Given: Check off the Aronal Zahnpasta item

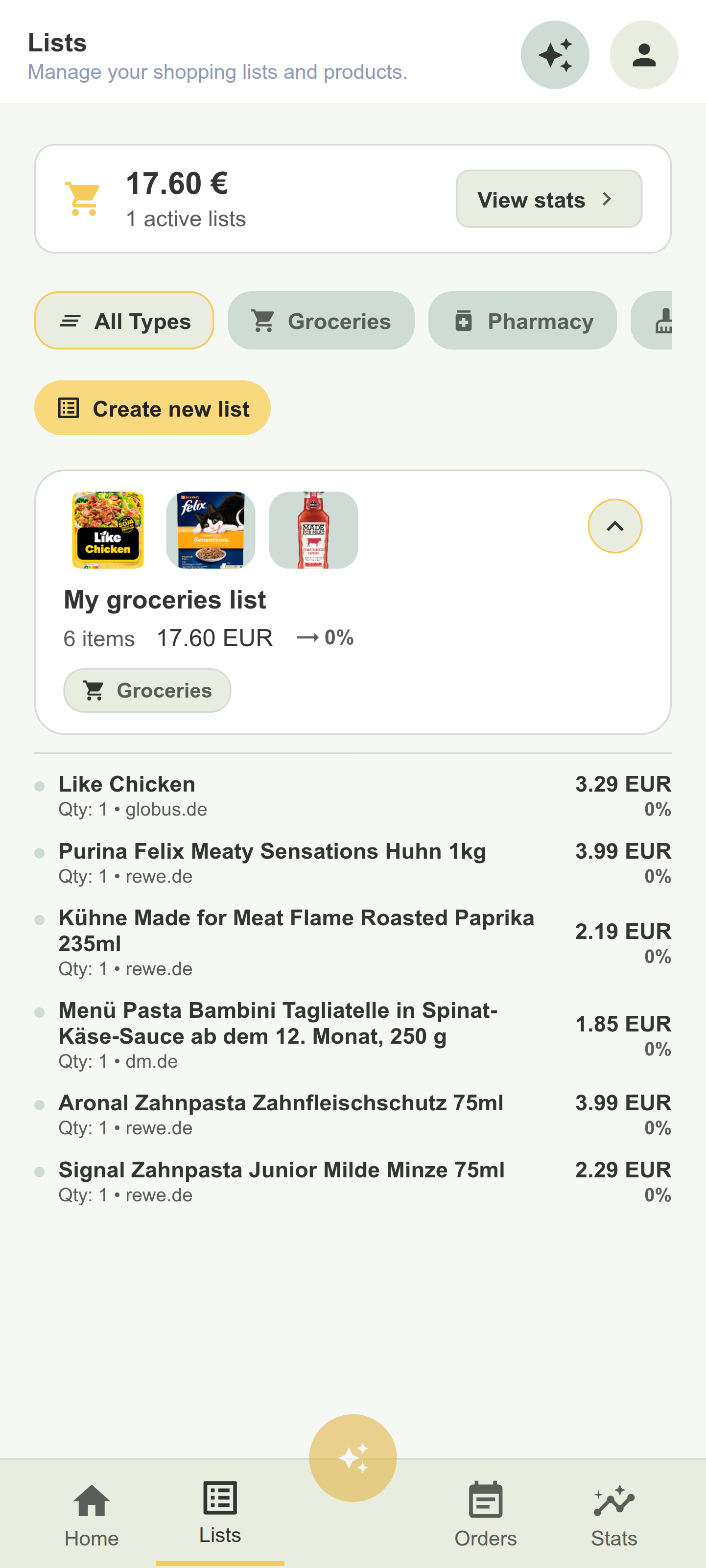Looking at the screenshot, I should 40,1105.
